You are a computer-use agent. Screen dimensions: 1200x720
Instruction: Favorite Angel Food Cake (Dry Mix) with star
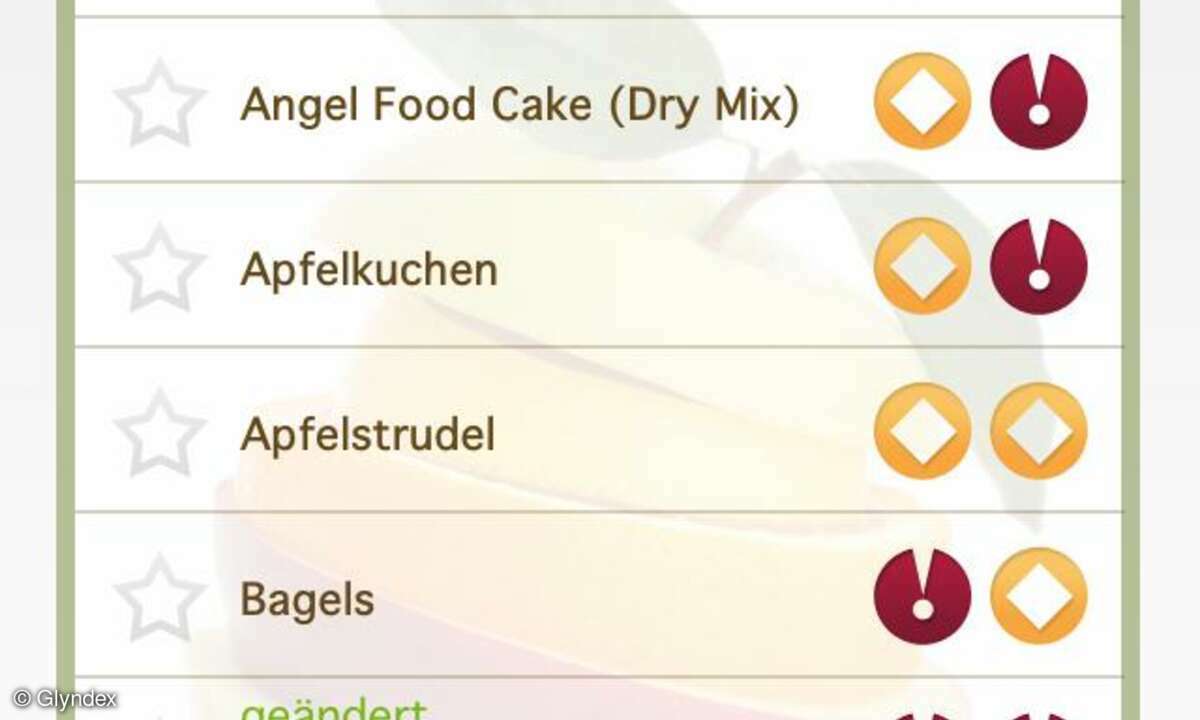pyautogui.click(x=160, y=103)
